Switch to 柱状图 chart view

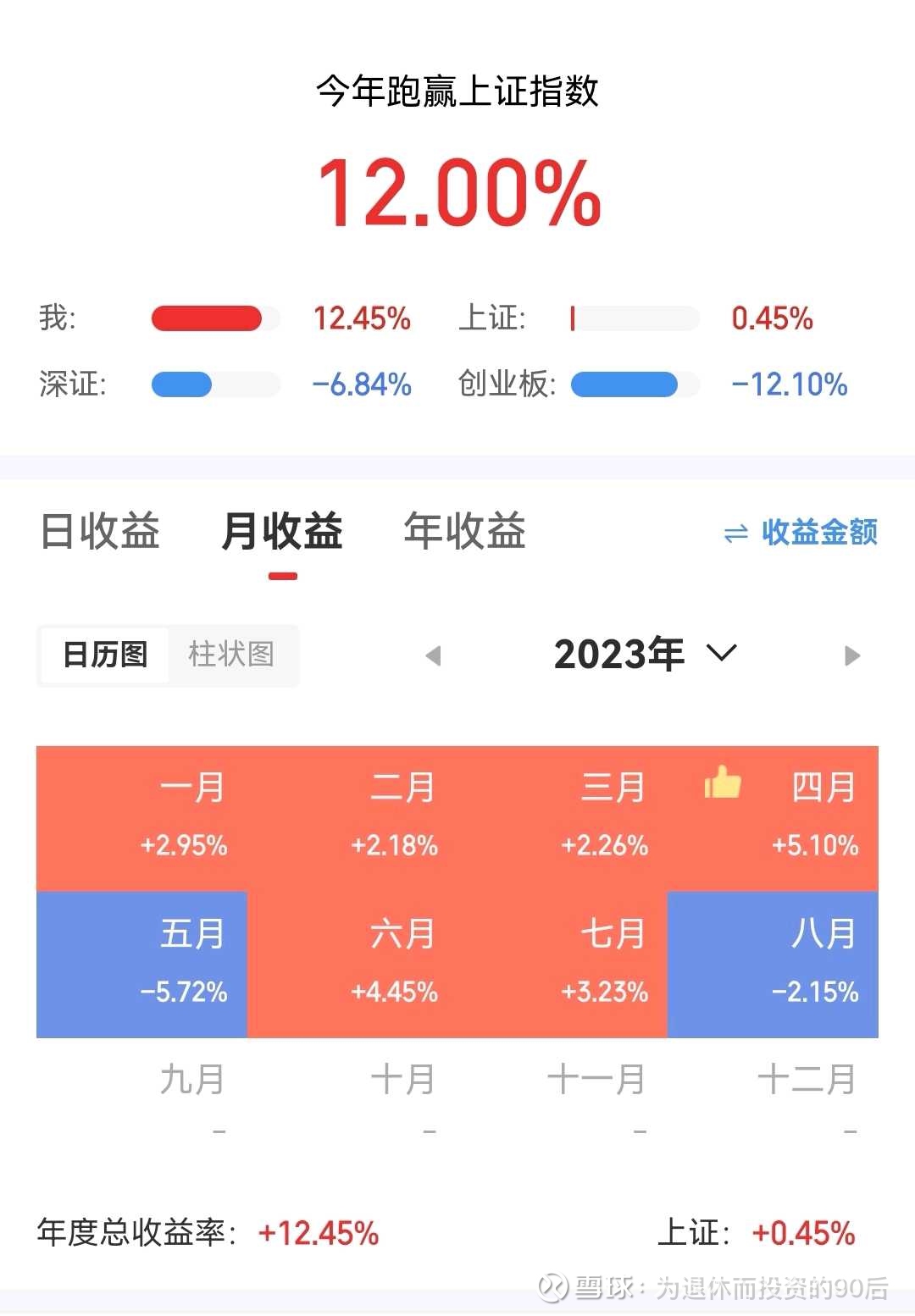point(235,655)
